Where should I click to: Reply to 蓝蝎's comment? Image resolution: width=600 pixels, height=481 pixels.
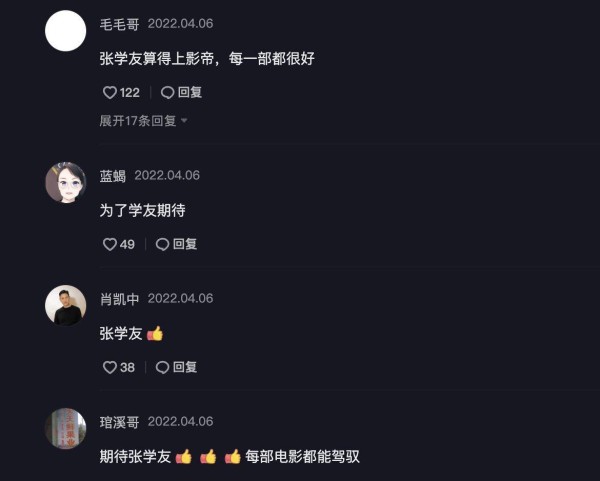pyautogui.click(x=176, y=244)
